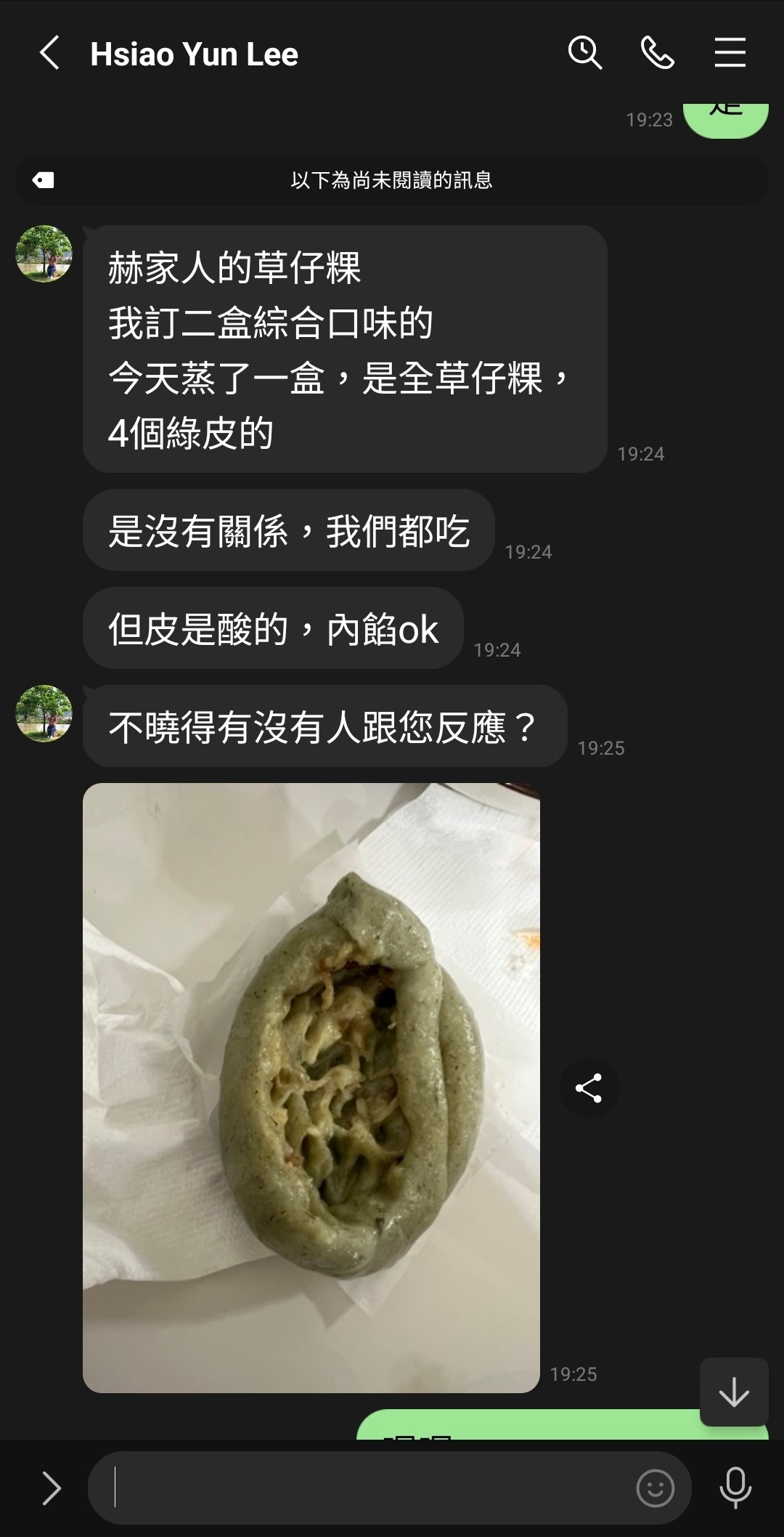Go back from the Hsiao Yun Lee chat
The image size is (784, 1537).
[x=49, y=54]
